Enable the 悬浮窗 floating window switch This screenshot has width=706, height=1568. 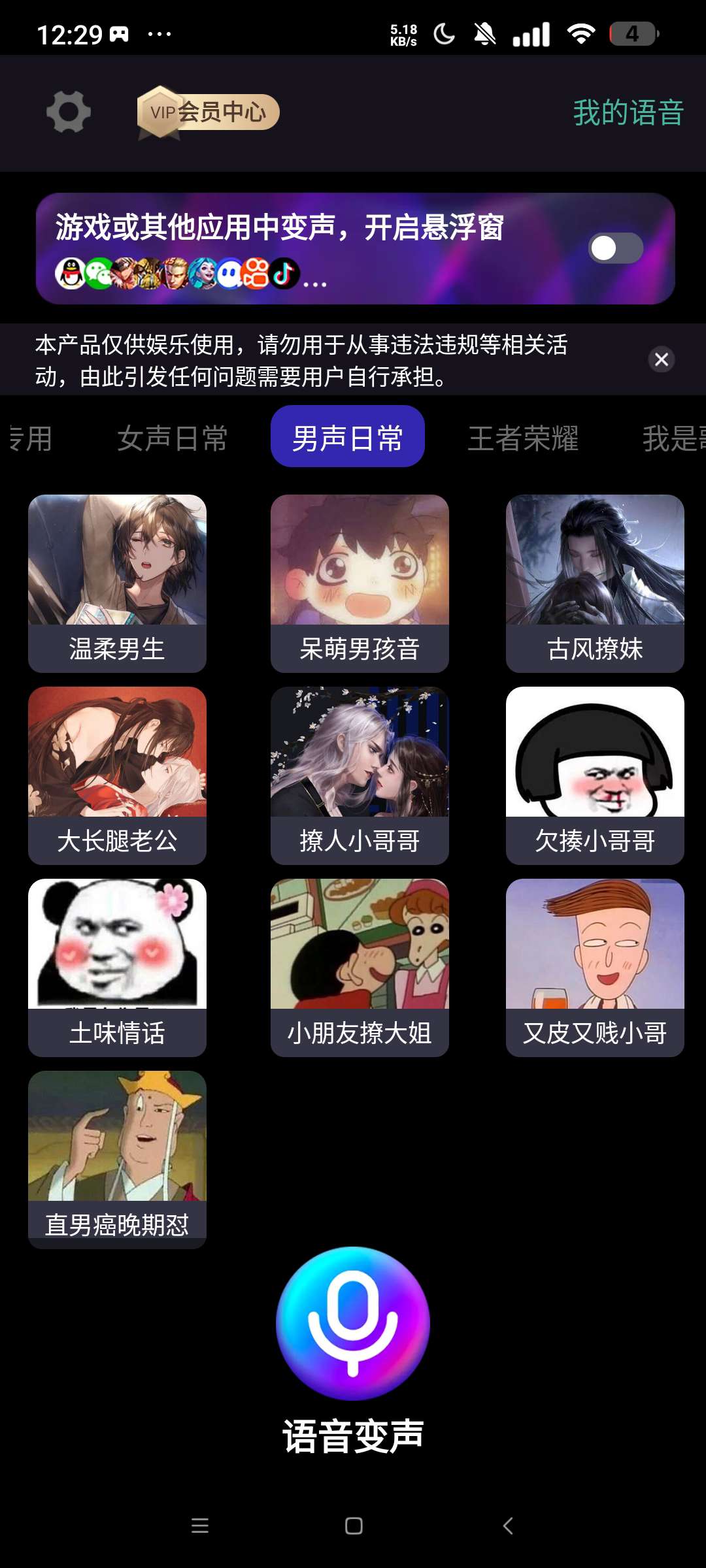(x=616, y=248)
